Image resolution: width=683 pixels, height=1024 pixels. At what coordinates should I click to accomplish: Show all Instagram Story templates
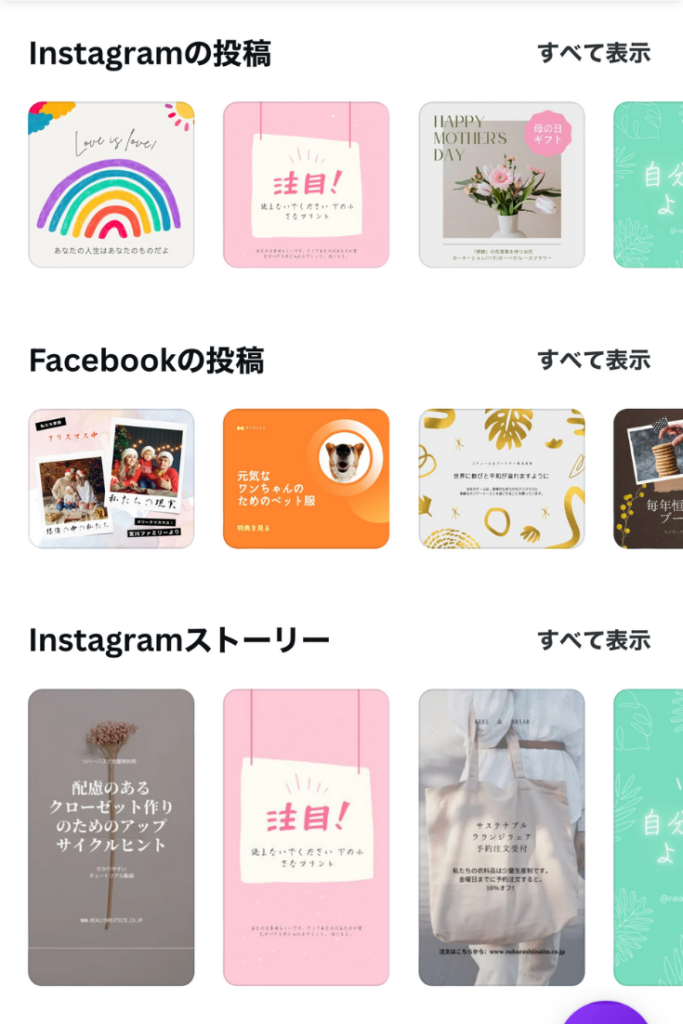[x=593, y=639]
